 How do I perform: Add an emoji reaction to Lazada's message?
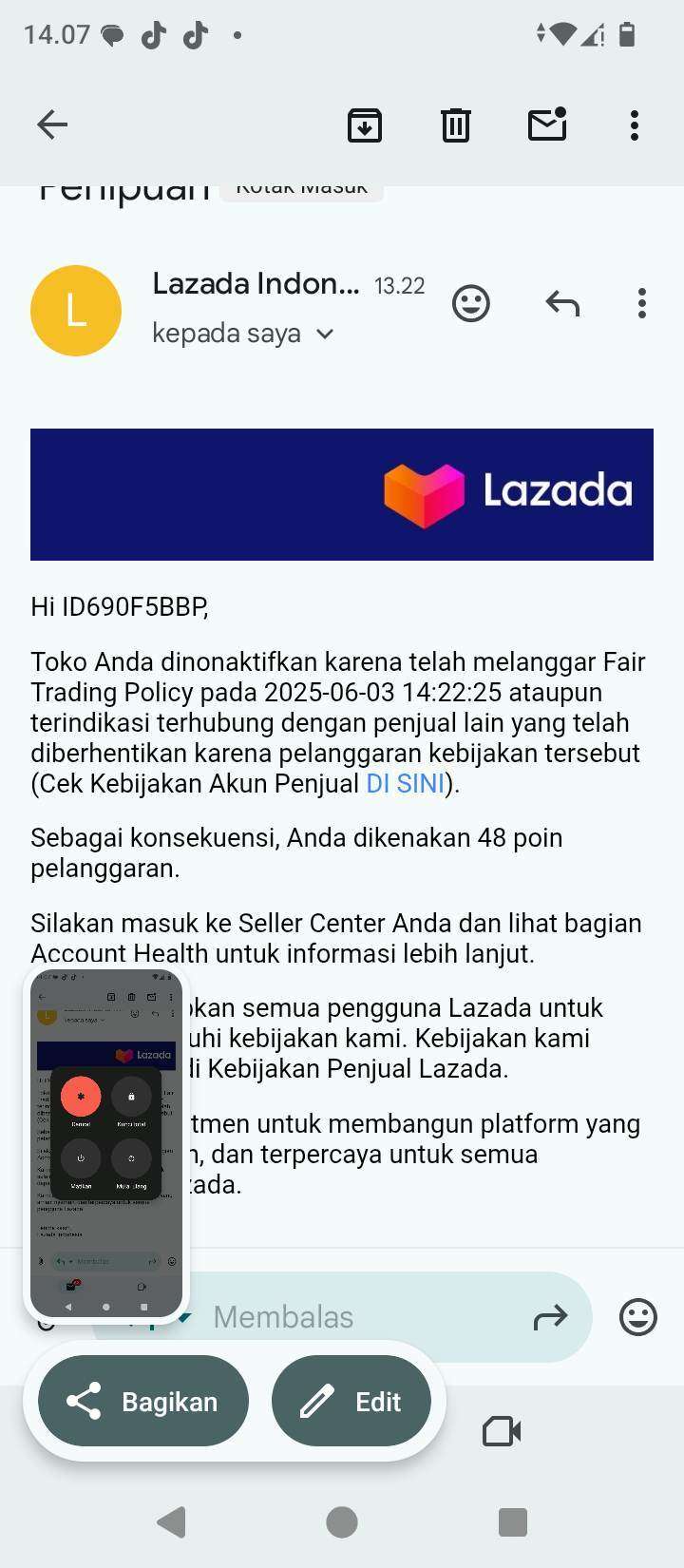click(x=470, y=303)
